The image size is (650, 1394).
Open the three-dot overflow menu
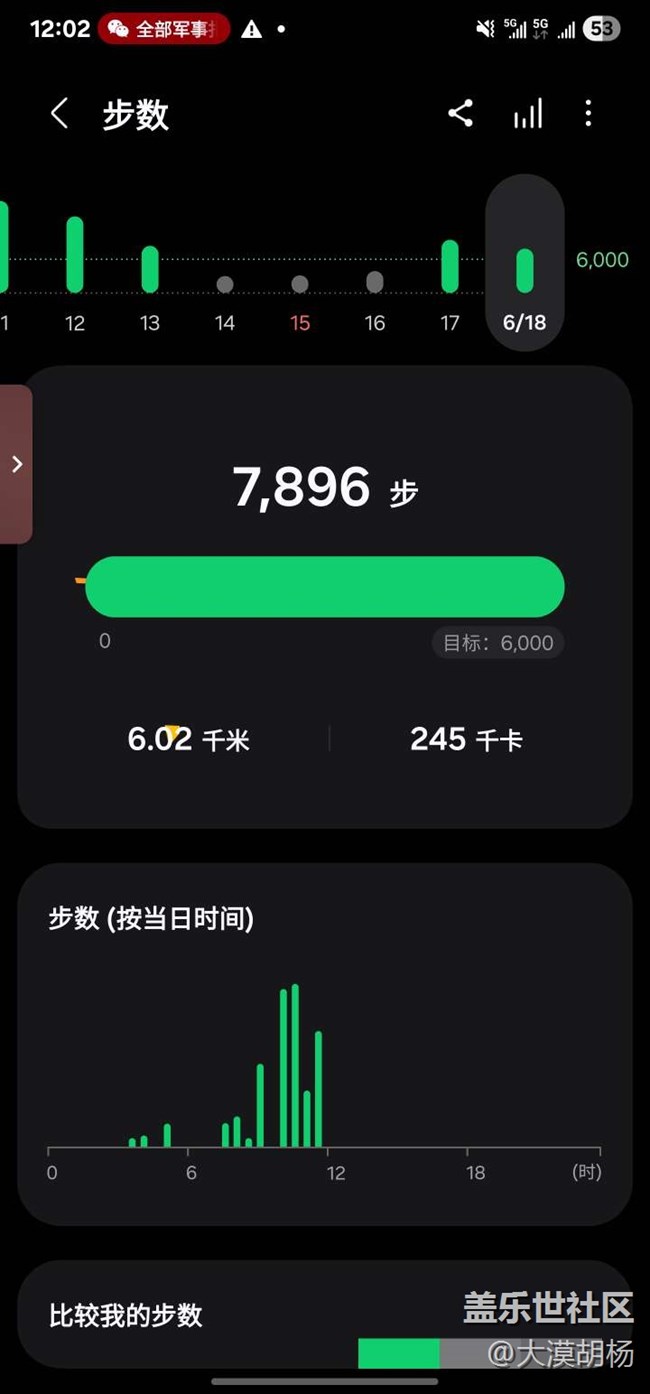[588, 113]
